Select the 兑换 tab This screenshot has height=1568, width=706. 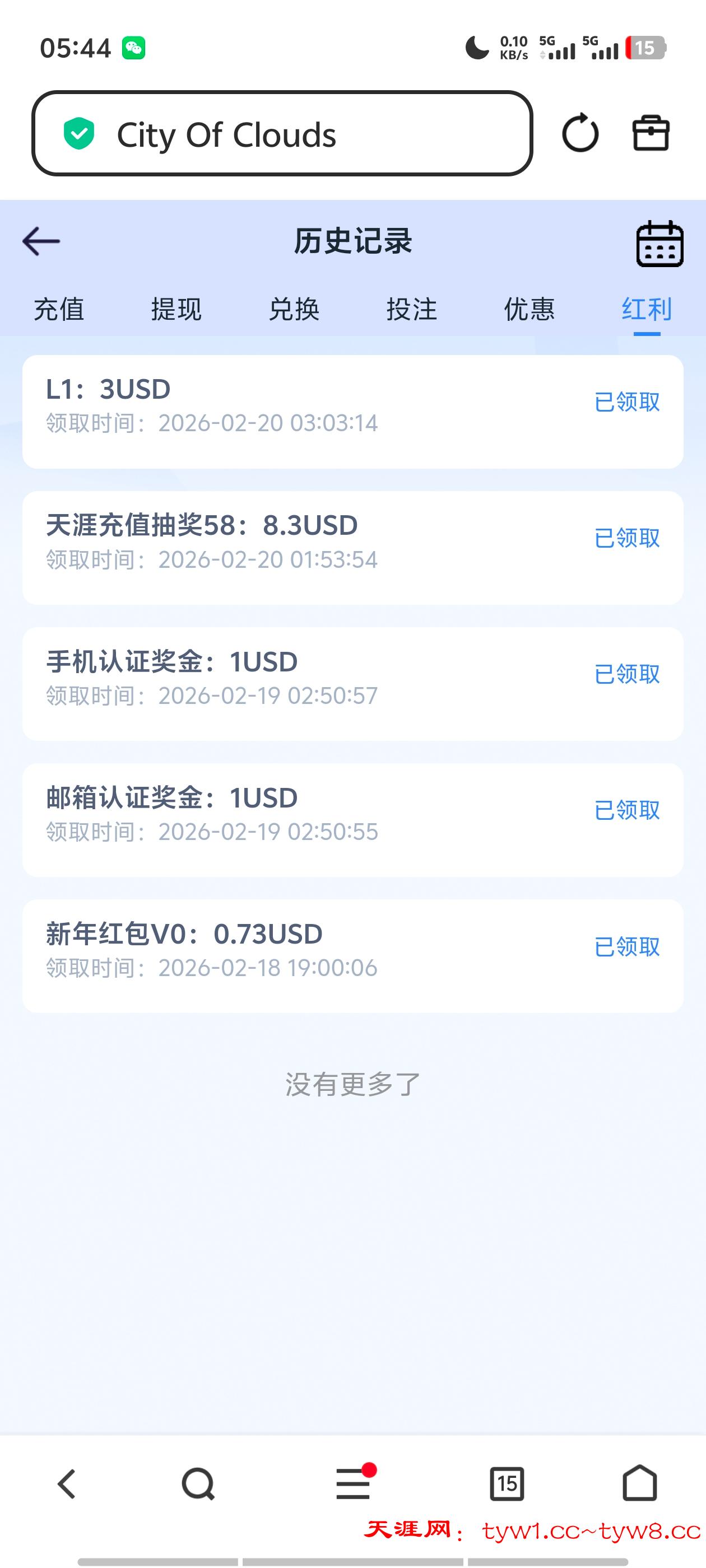[294, 309]
